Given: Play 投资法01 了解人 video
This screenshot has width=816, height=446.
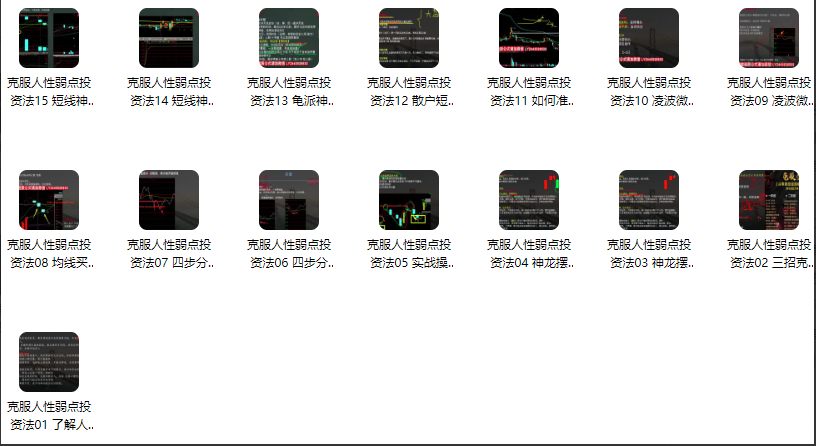Looking at the screenshot, I should (48, 361).
